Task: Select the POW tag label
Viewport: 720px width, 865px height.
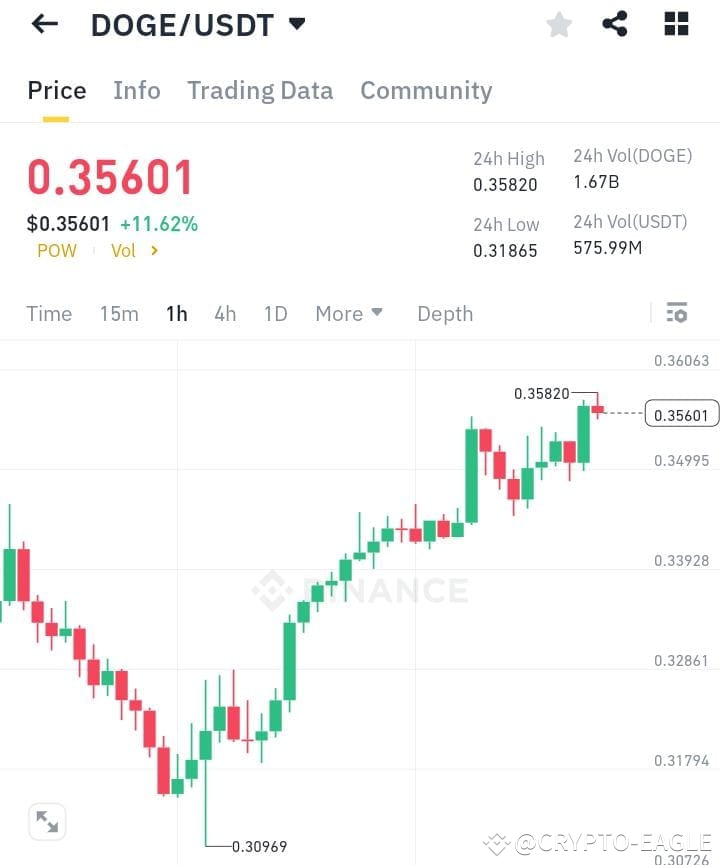Action: tap(56, 251)
